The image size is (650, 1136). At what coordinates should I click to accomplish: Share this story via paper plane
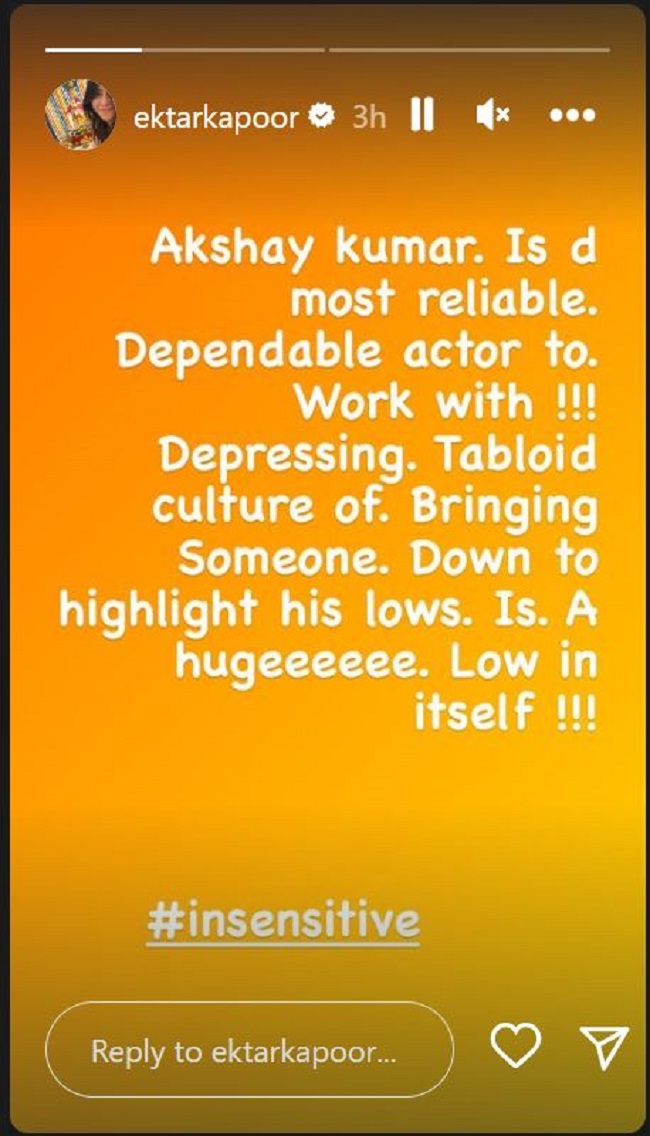(604, 1046)
